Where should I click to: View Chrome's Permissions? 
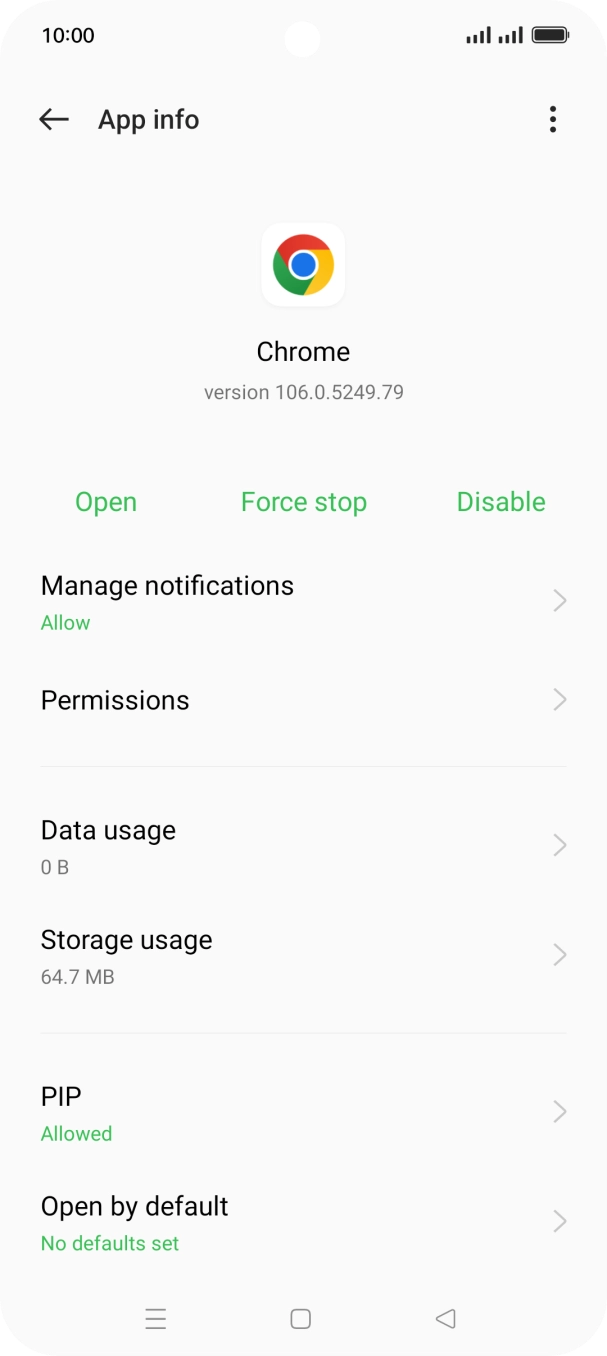click(x=304, y=700)
